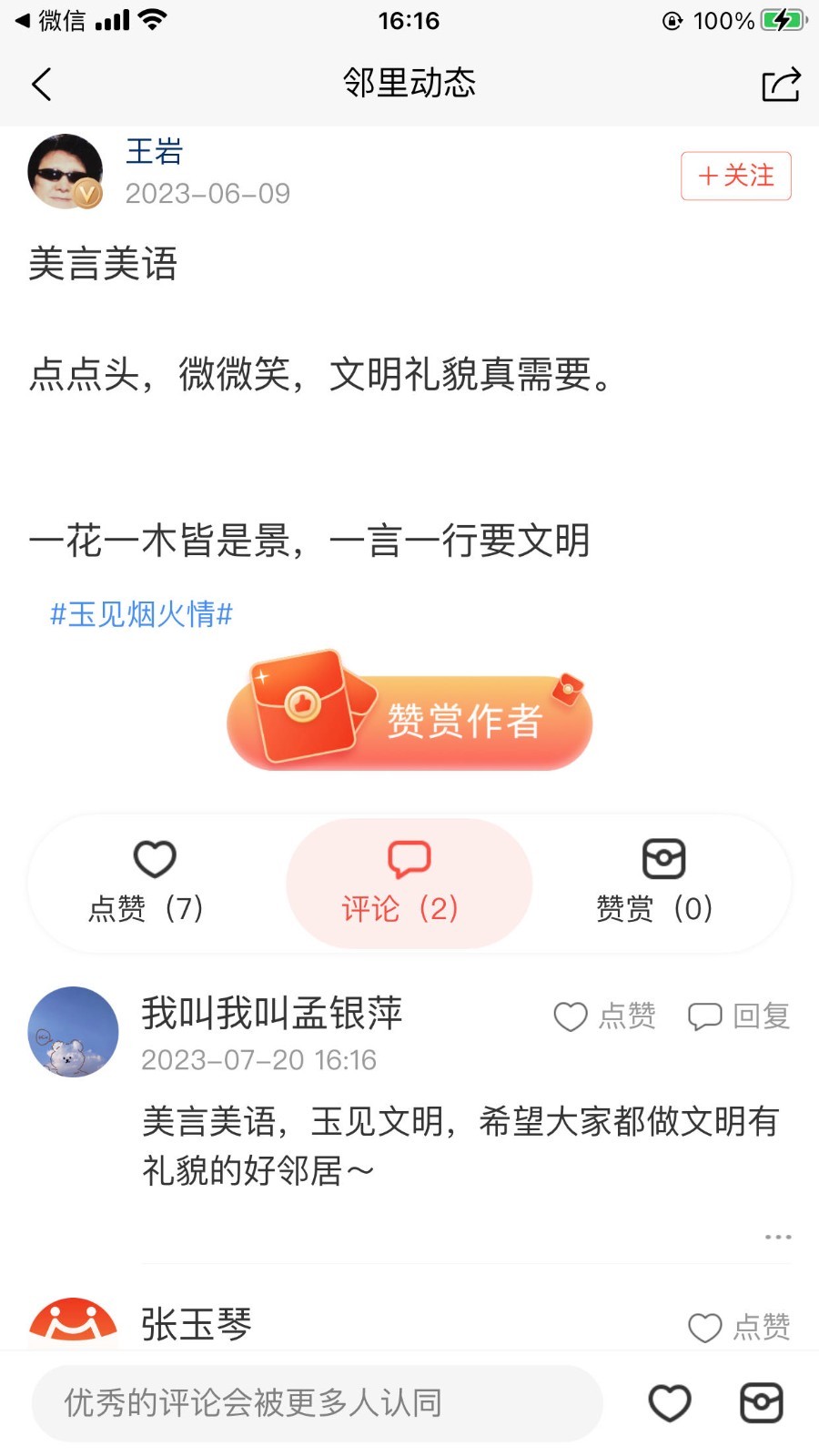Like the post via bottom heart icon
Viewport: 819px width, 1456px height.
point(670,1403)
